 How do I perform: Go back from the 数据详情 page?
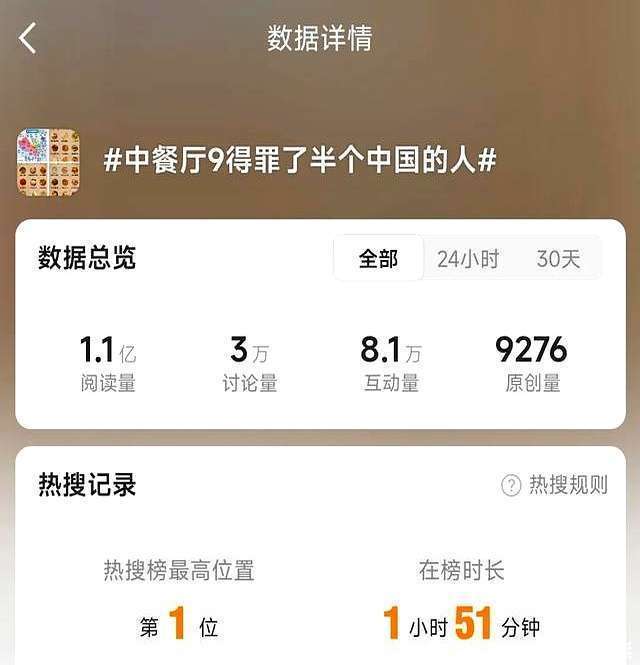tap(28, 39)
